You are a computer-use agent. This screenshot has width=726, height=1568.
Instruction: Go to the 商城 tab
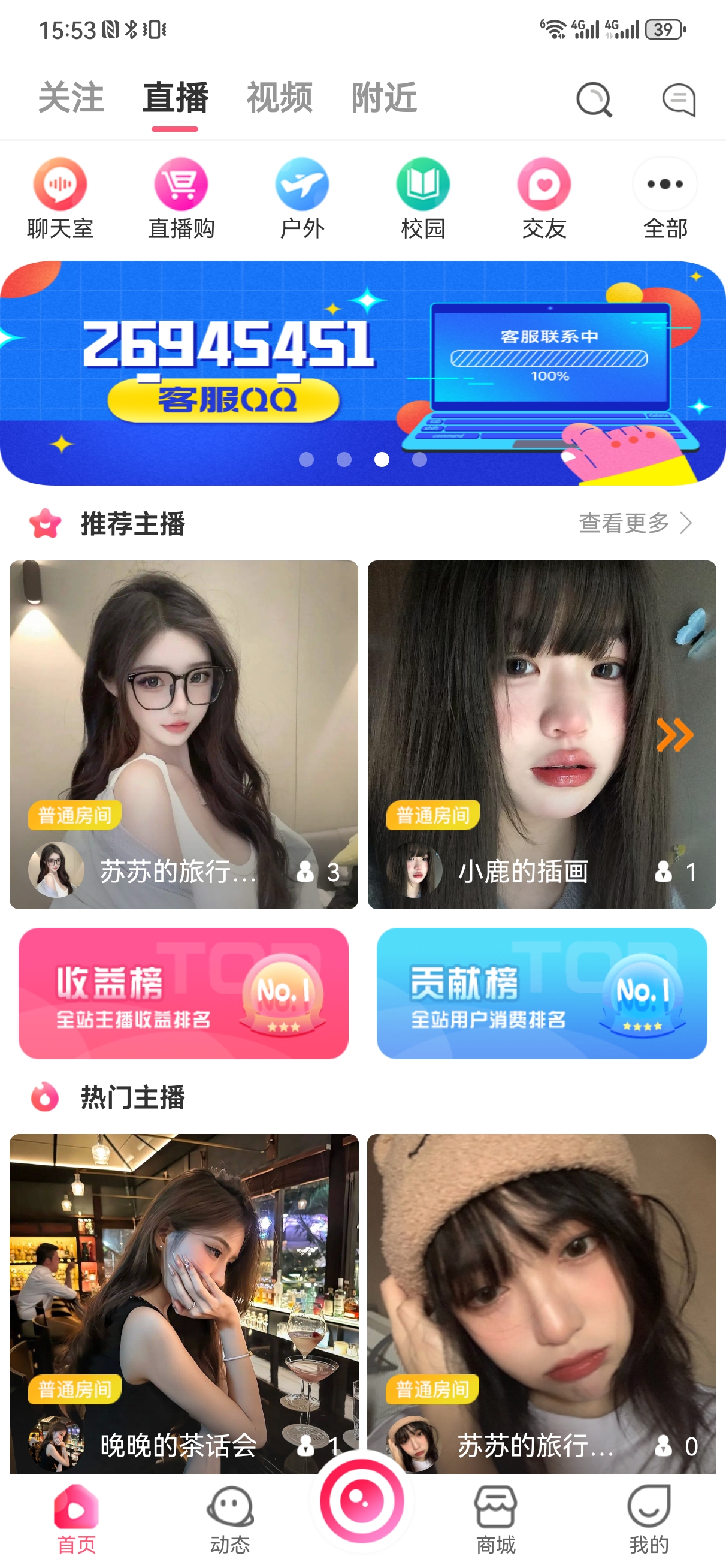[495, 1519]
